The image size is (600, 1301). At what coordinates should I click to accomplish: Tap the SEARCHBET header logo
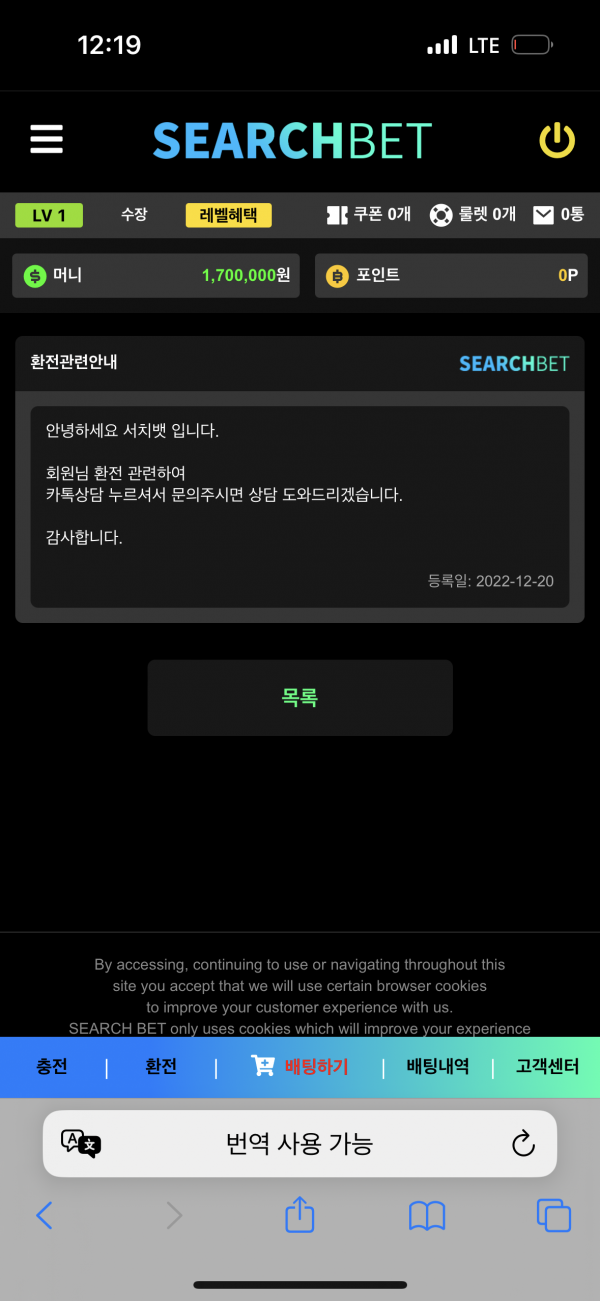point(292,141)
